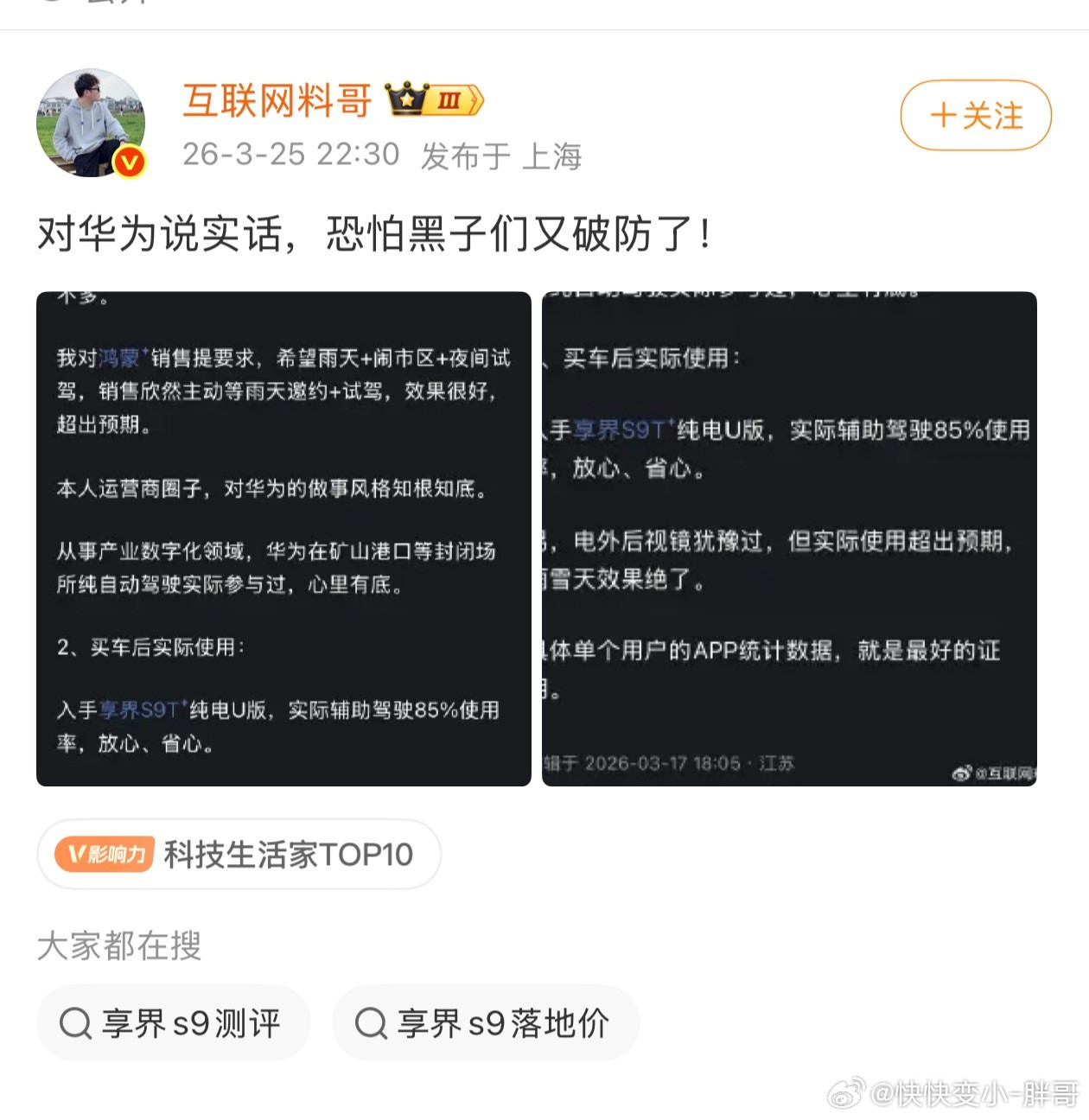Expand the right dark screenshot image
The image size is (1089, 1120).
tap(786, 538)
